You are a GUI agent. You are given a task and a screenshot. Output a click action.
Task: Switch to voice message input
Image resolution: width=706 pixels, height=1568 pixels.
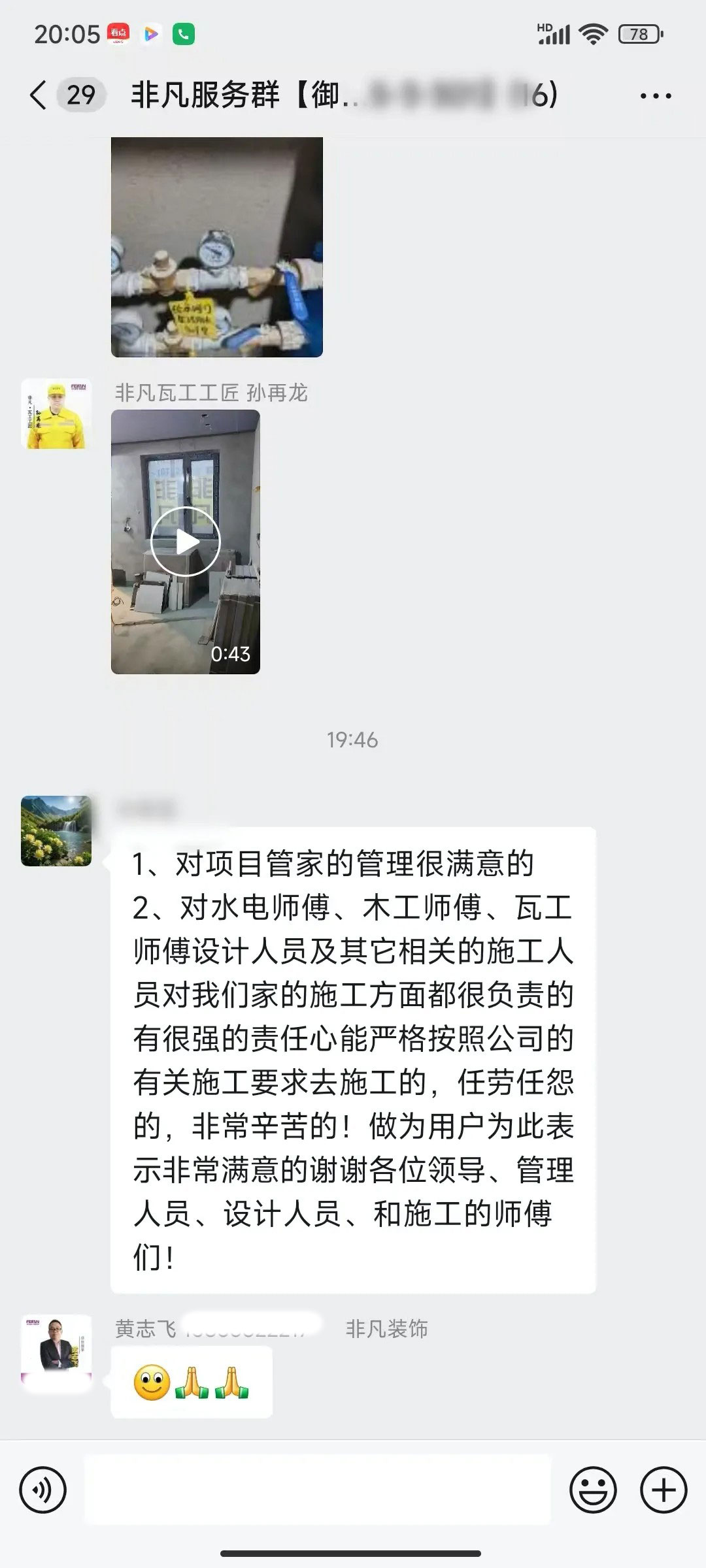click(x=43, y=1491)
